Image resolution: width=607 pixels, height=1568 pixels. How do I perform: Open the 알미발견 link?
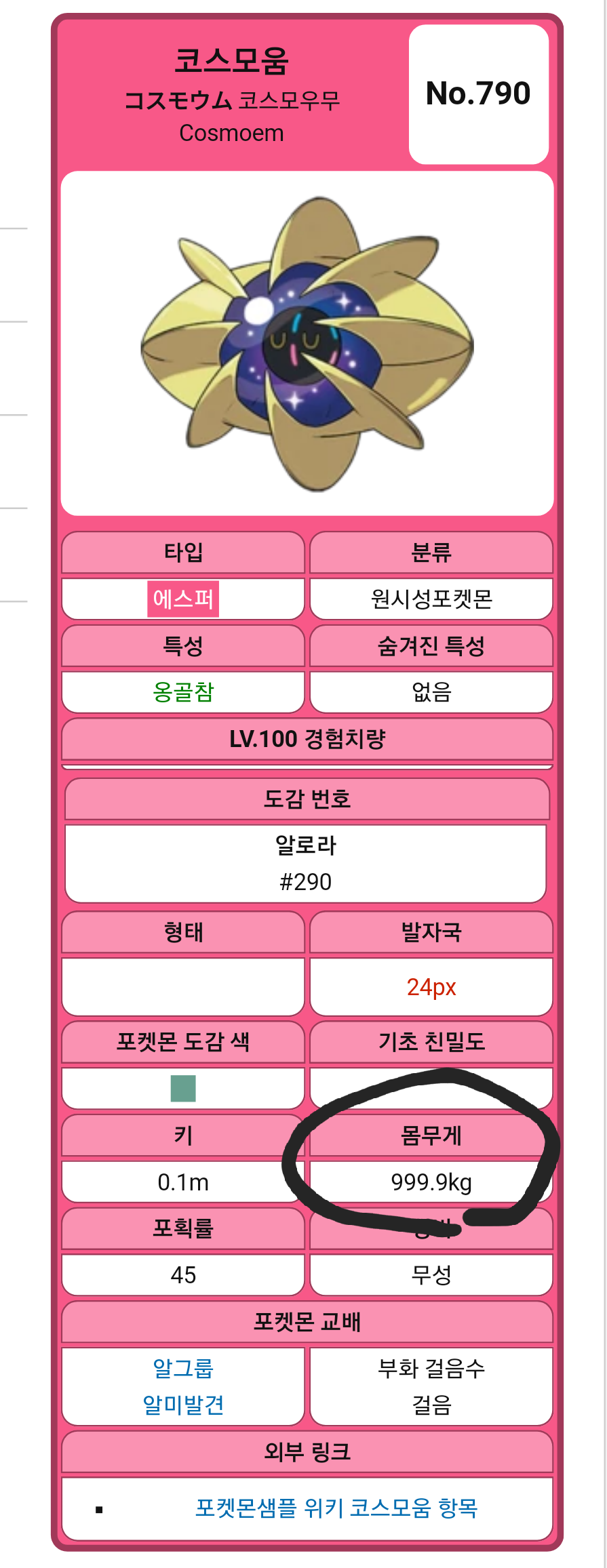[x=183, y=1405]
